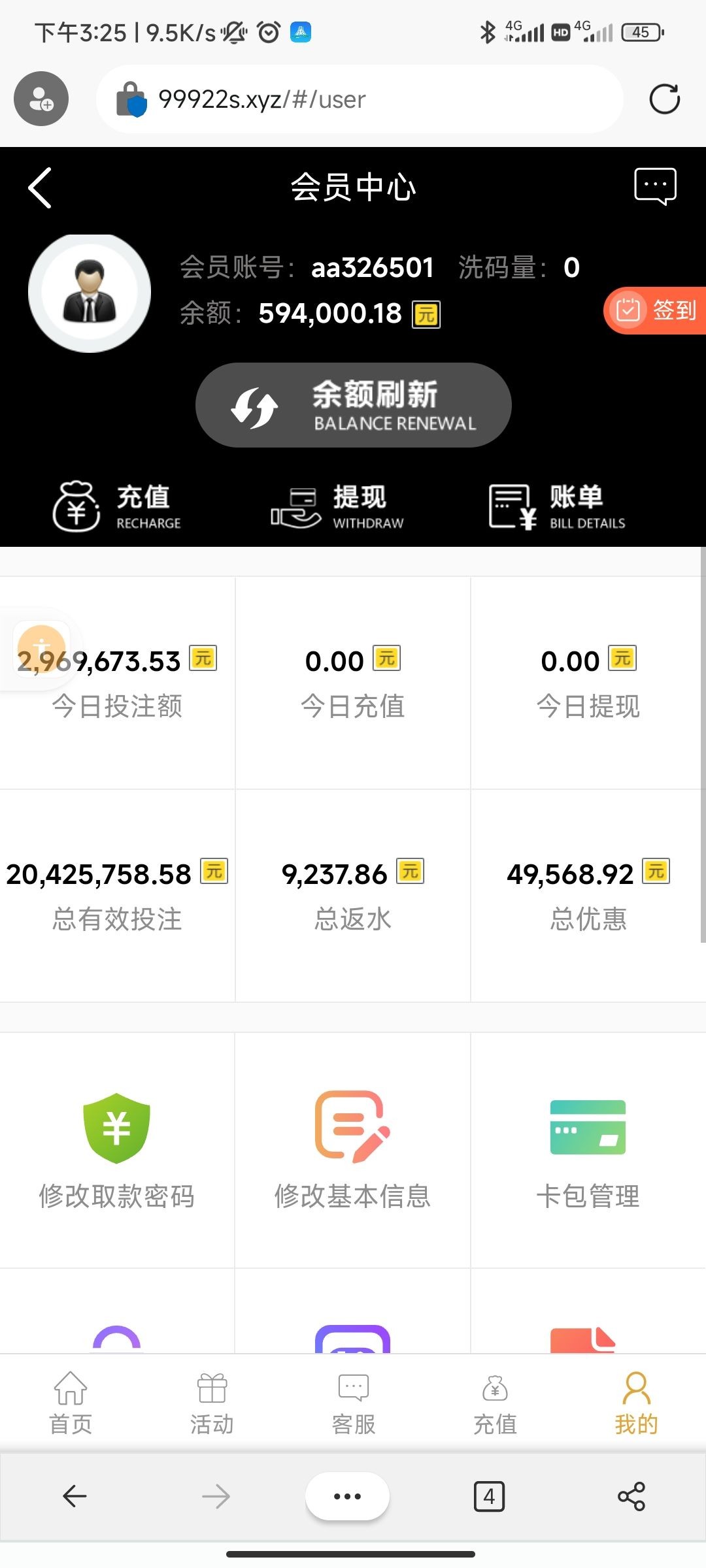
Task: View 账单 Bill Details
Action: coord(558,506)
